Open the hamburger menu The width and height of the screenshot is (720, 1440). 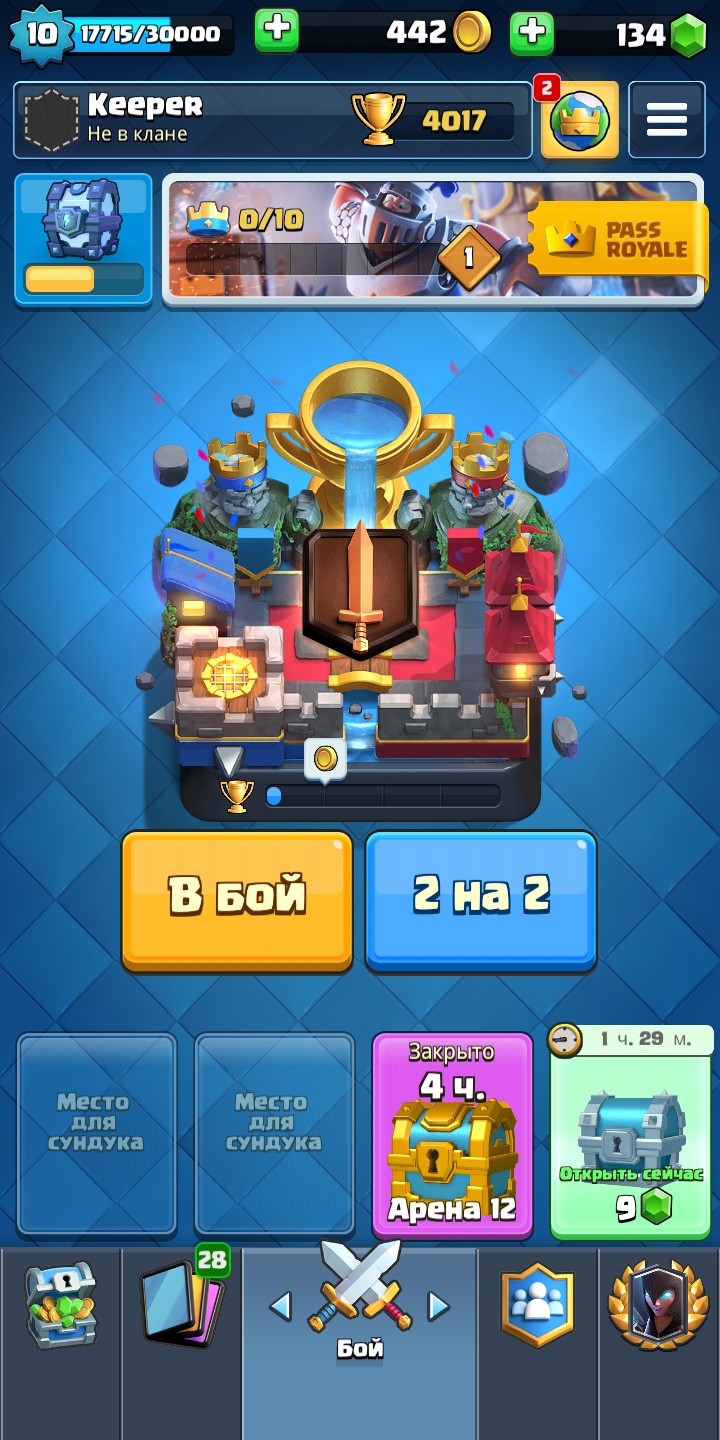[x=666, y=120]
